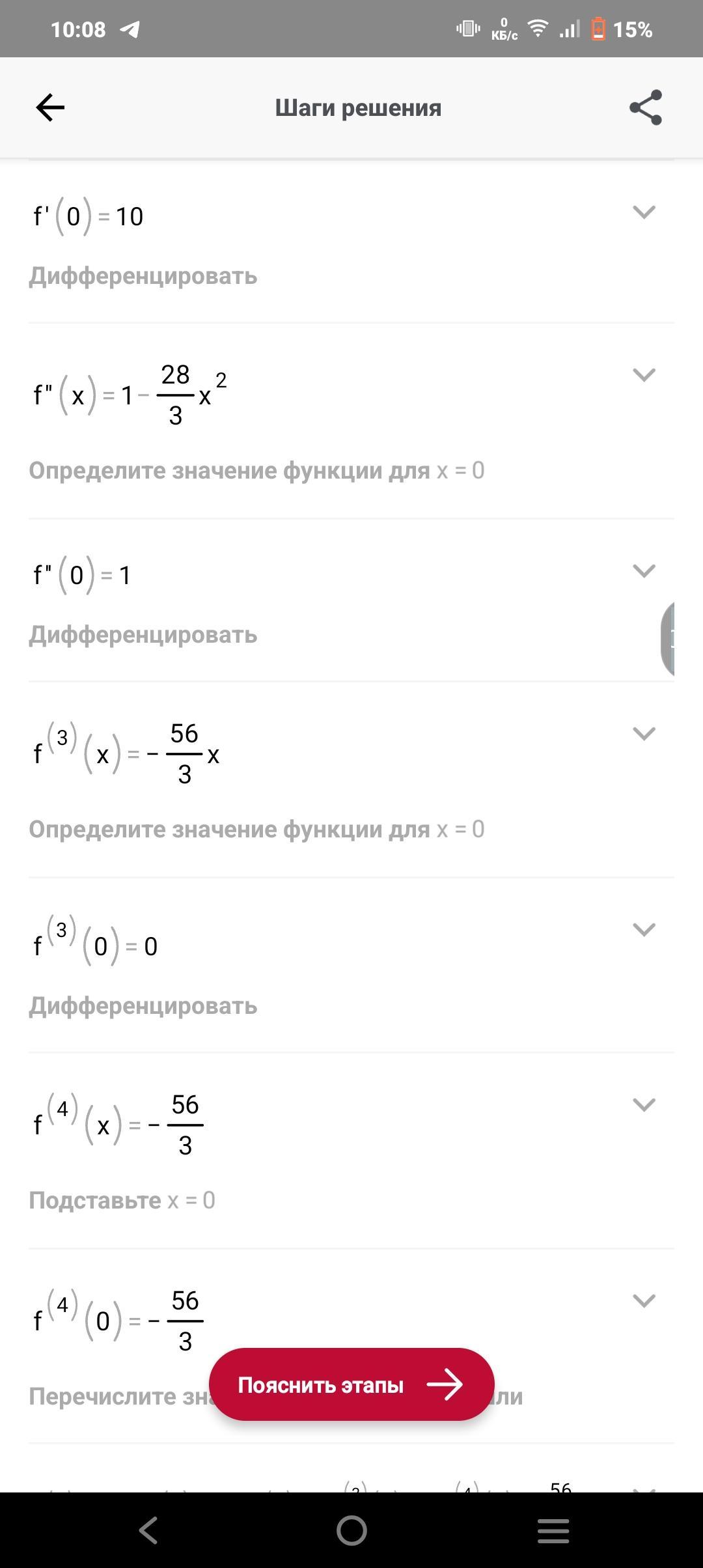
Task: Expand the f(4)(0) = −56/3 step
Action: tap(644, 1300)
